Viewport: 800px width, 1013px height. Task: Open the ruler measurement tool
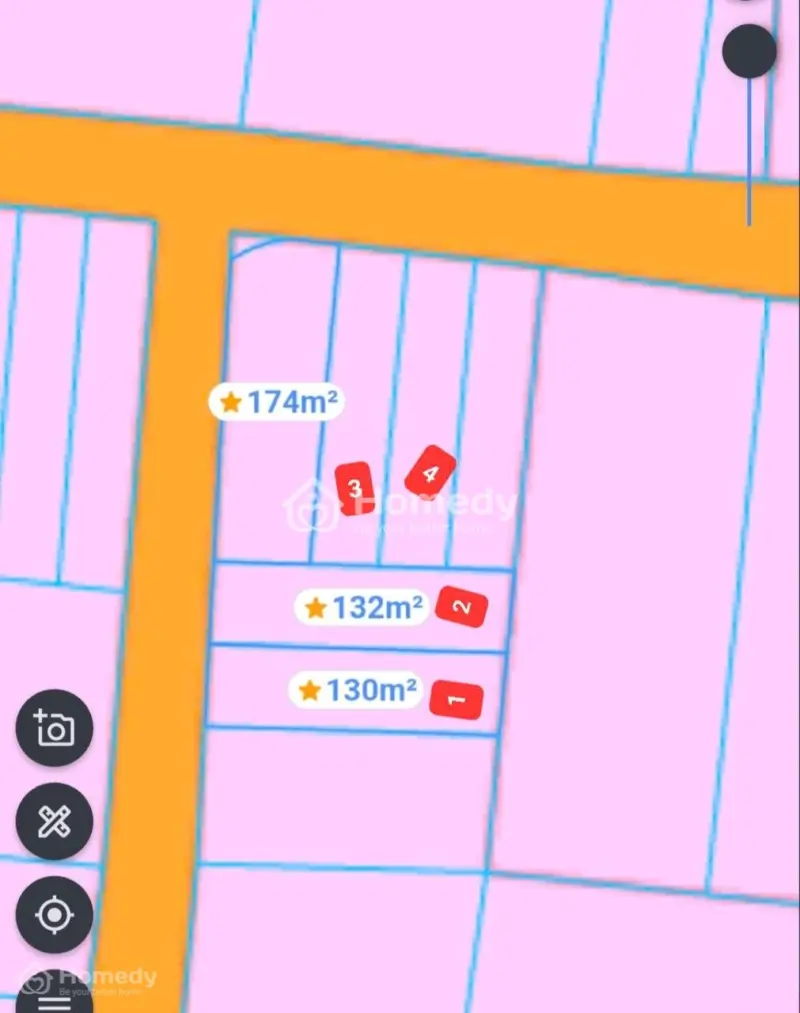click(x=54, y=822)
